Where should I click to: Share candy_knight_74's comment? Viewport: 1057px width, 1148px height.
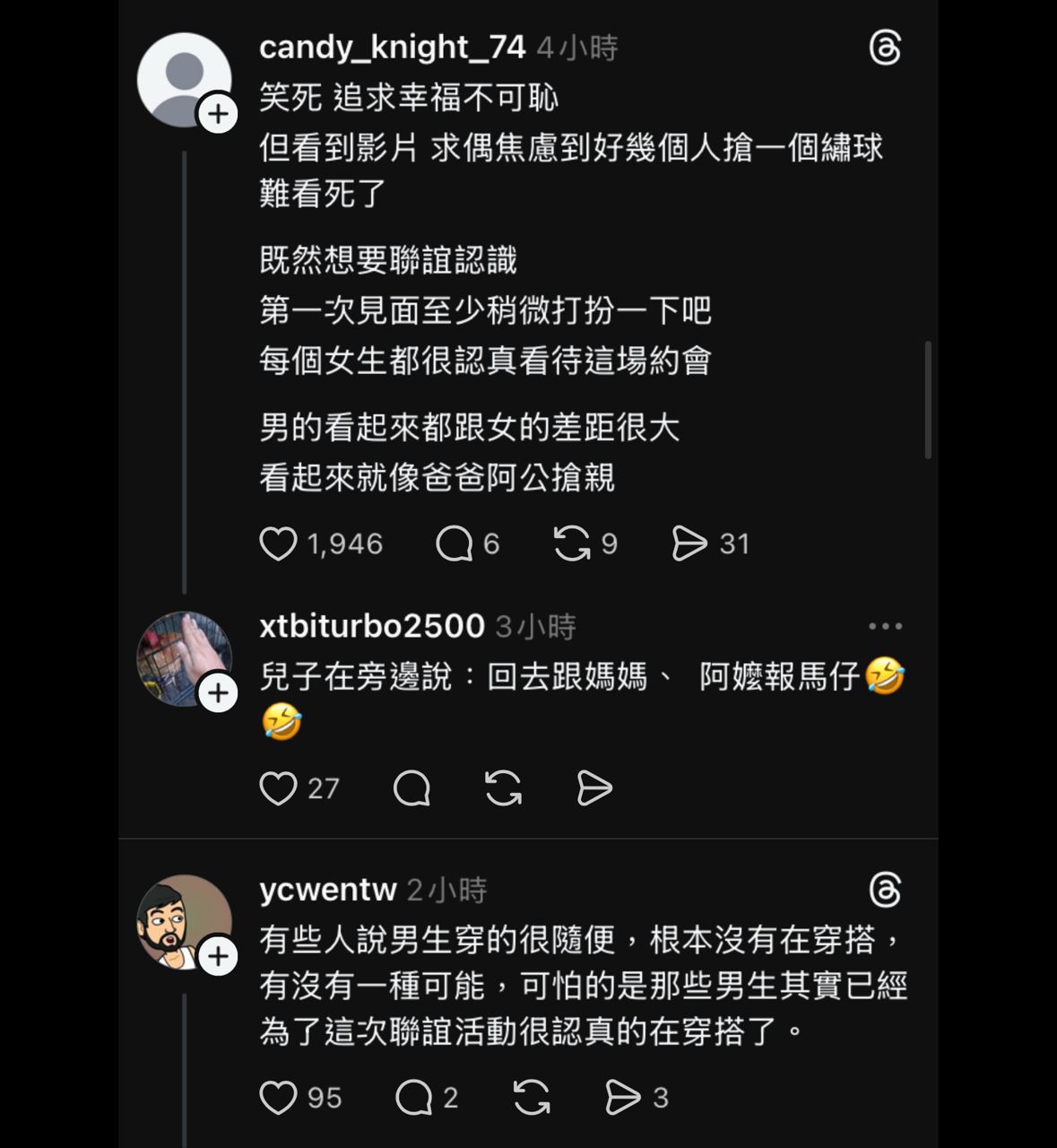(689, 544)
